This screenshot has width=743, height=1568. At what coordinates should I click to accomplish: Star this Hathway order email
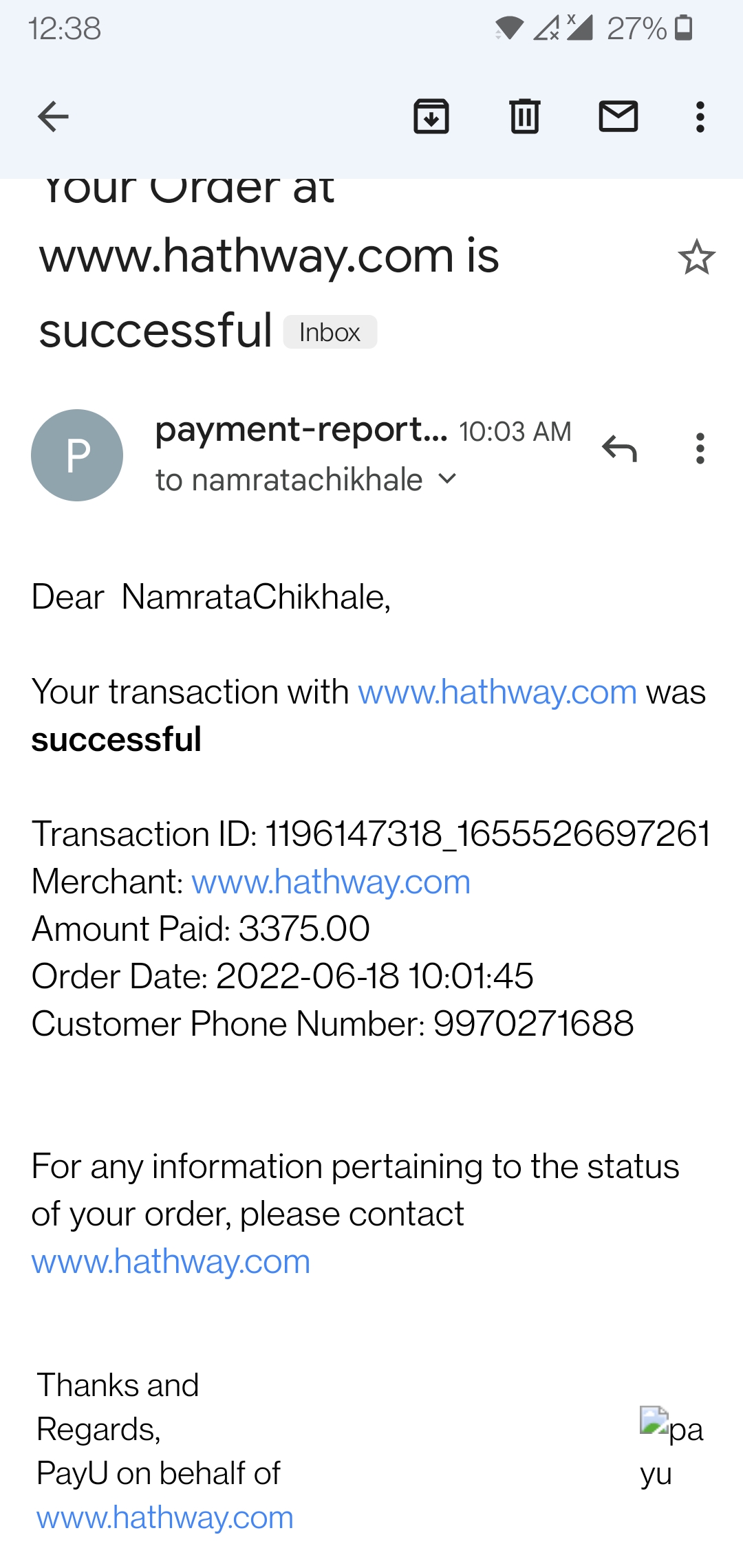[x=697, y=257]
